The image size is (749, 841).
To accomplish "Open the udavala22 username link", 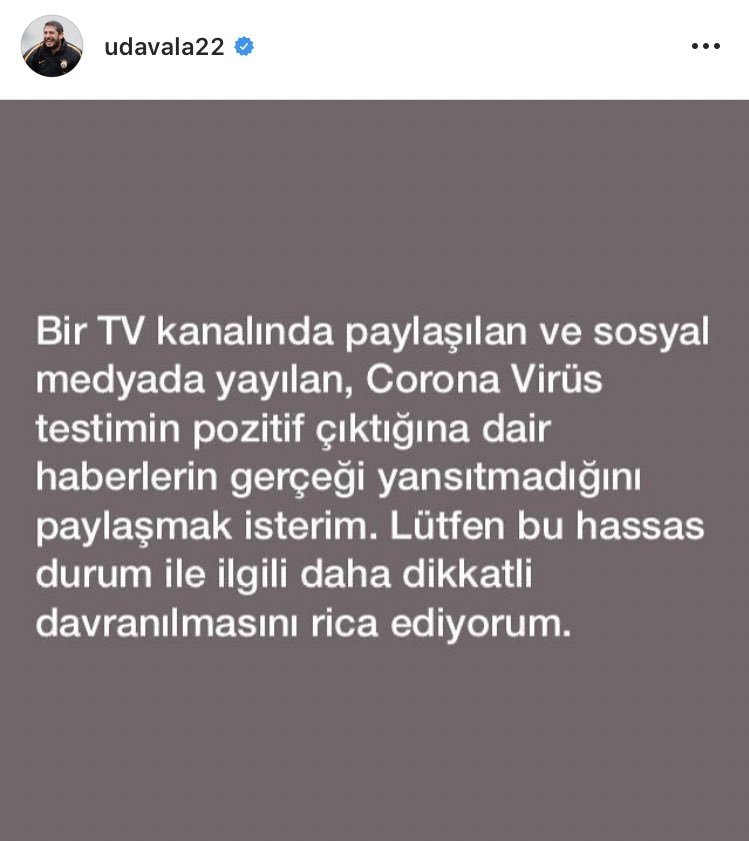I will [x=163, y=47].
